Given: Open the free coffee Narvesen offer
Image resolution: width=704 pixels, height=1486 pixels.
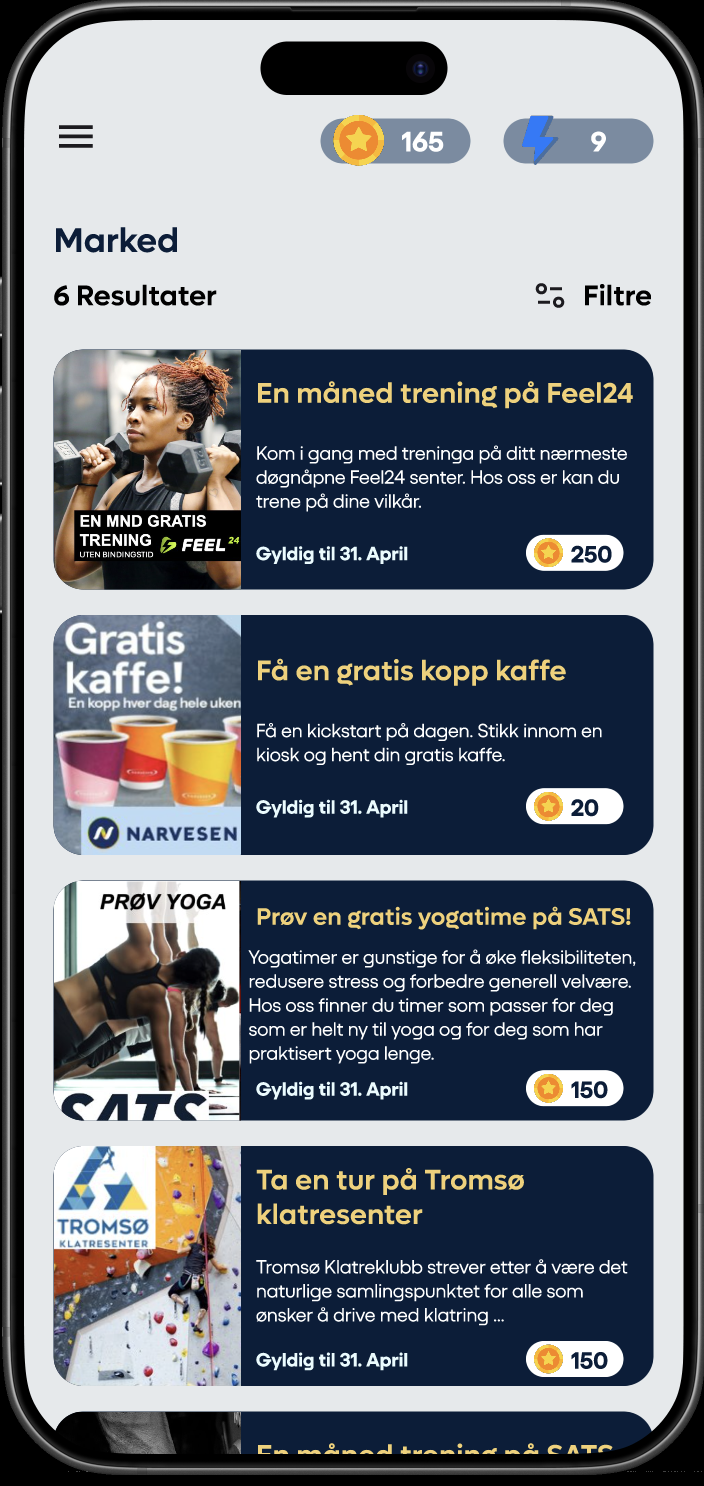Looking at the screenshot, I should [x=353, y=735].
